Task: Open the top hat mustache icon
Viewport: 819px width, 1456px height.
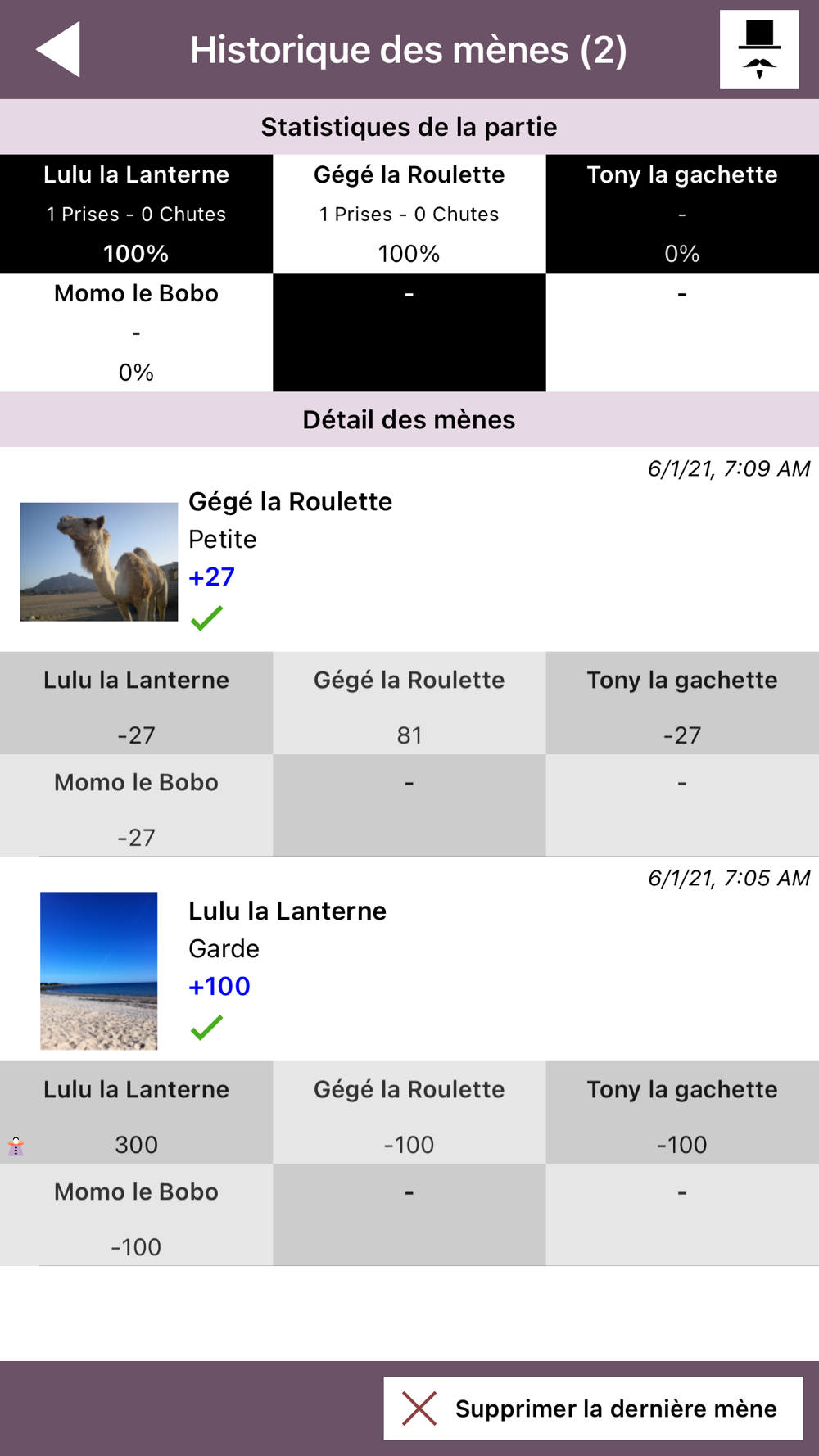Action: click(x=758, y=49)
